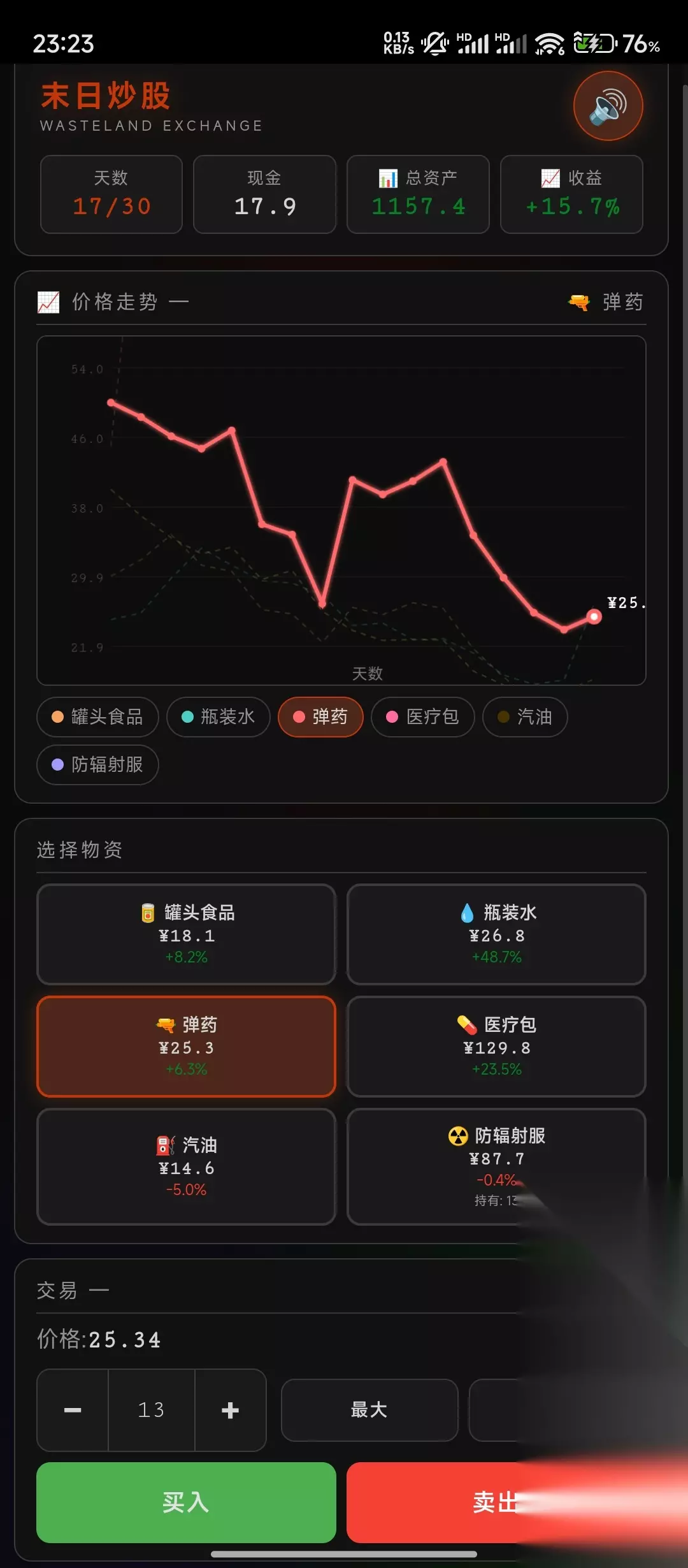The image size is (688, 1568).
Task: Select the 瓶装水 goods card
Action: pos(496,934)
